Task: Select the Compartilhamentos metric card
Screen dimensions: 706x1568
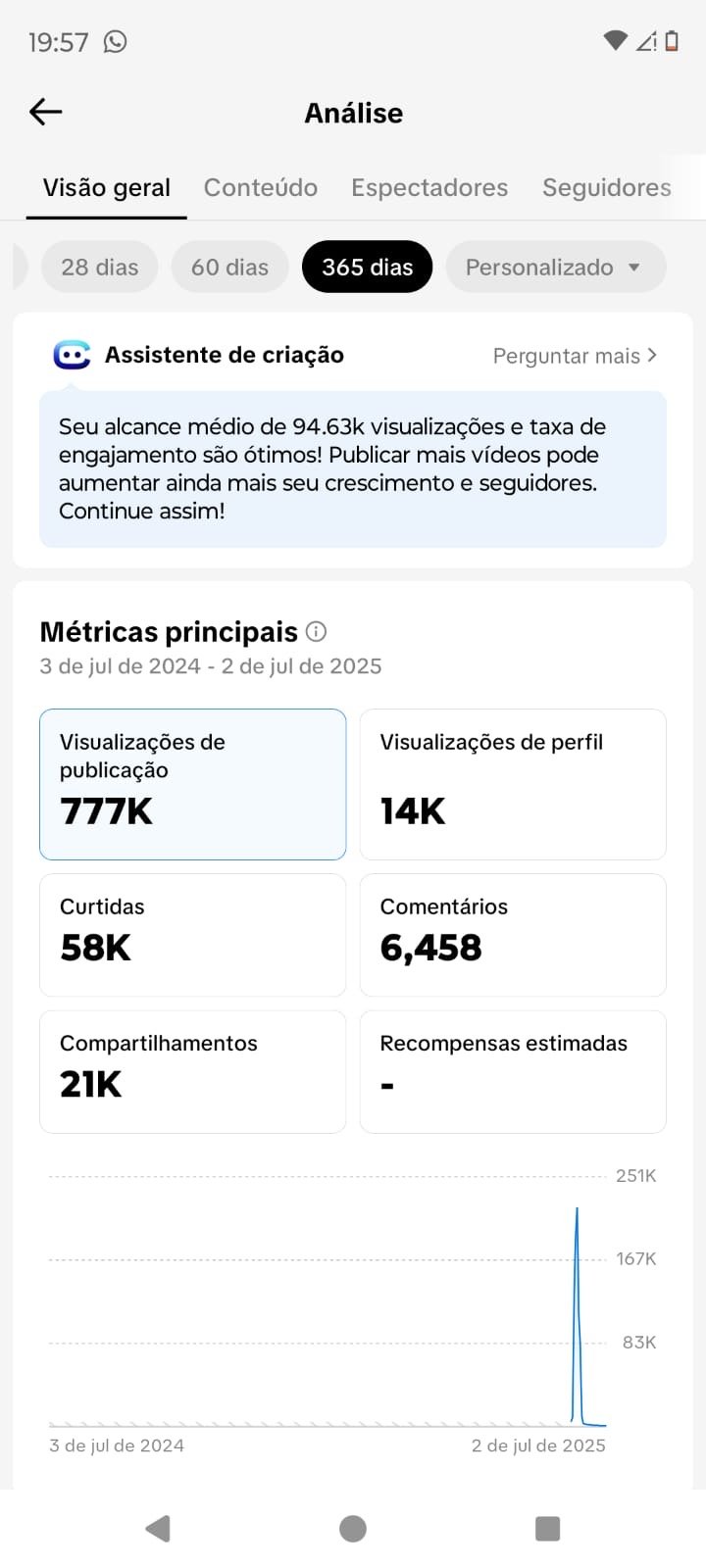Action: [x=193, y=1071]
